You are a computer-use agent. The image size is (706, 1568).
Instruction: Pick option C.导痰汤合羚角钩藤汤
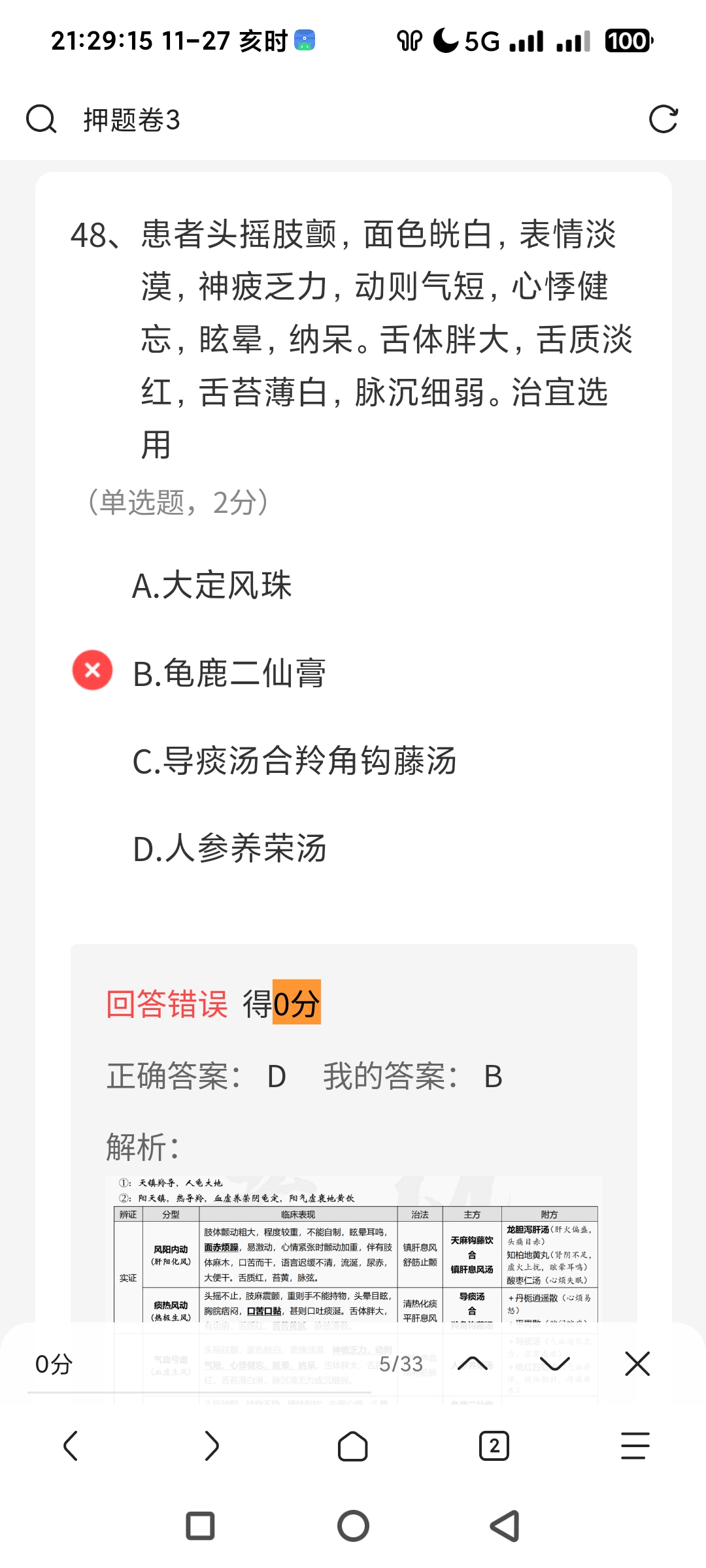294,761
